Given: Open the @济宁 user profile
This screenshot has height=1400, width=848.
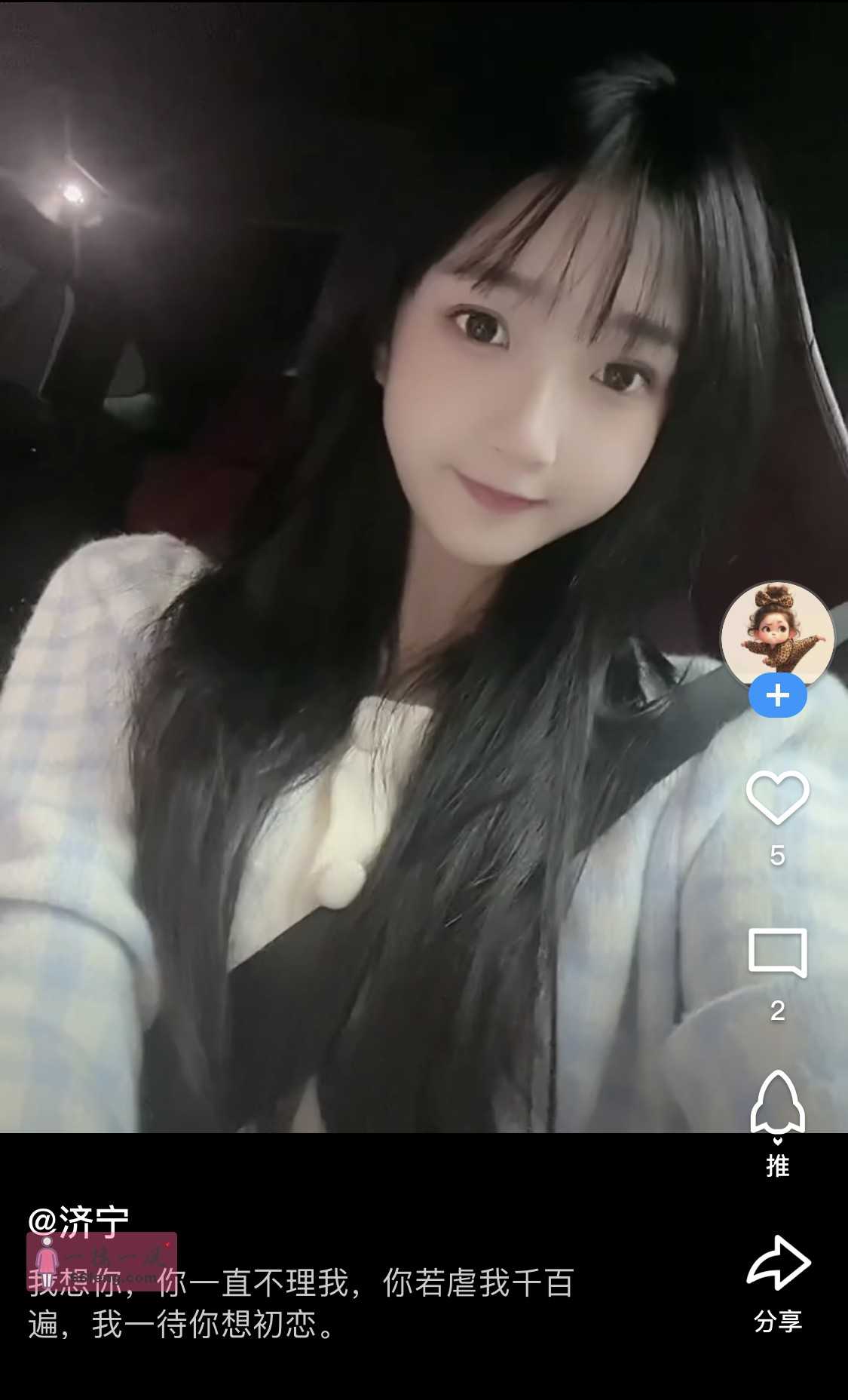Looking at the screenshot, I should pyautogui.click(x=78, y=1221).
